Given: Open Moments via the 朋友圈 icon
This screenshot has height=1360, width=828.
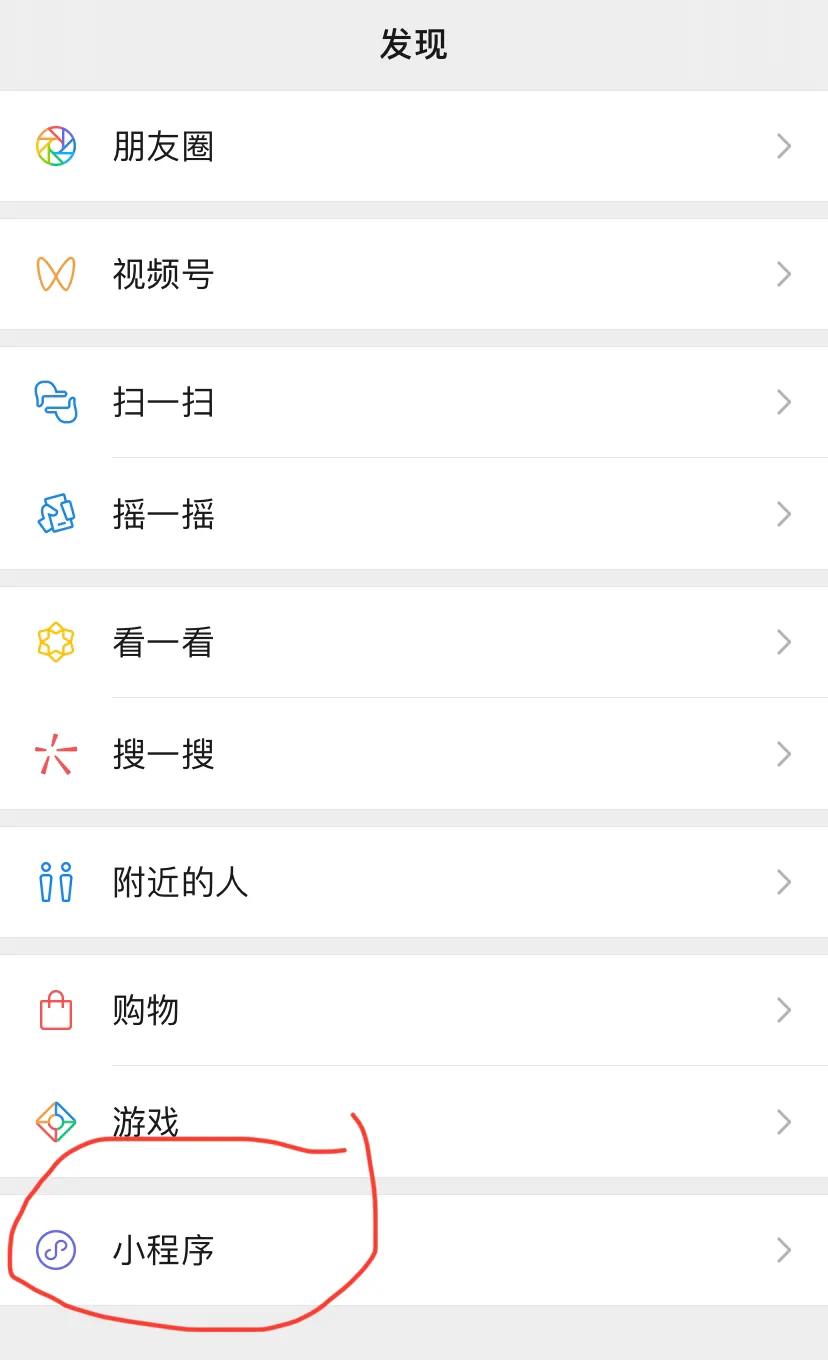Looking at the screenshot, I should [55, 146].
